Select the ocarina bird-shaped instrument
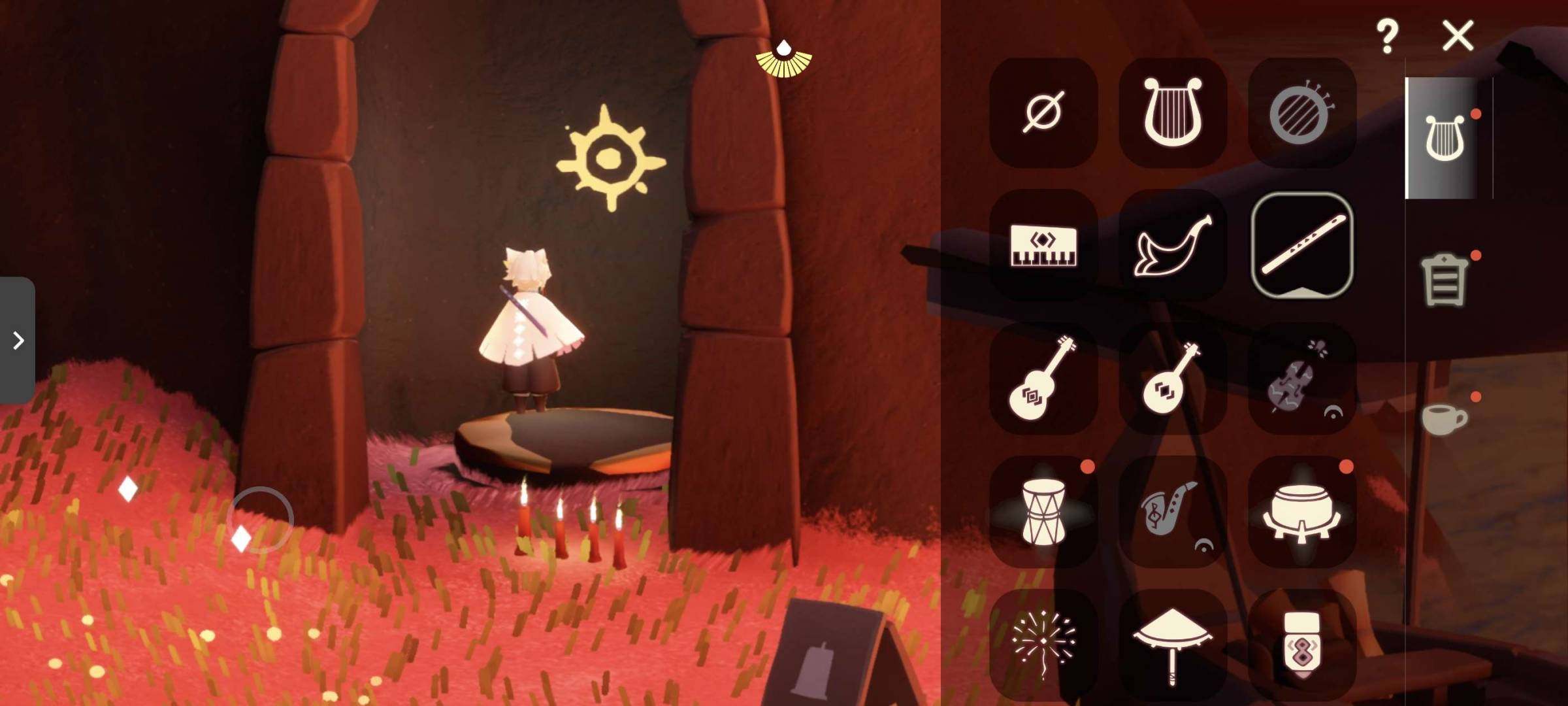Viewport: 1568px width, 706px height. click(x=1173, y=245)
